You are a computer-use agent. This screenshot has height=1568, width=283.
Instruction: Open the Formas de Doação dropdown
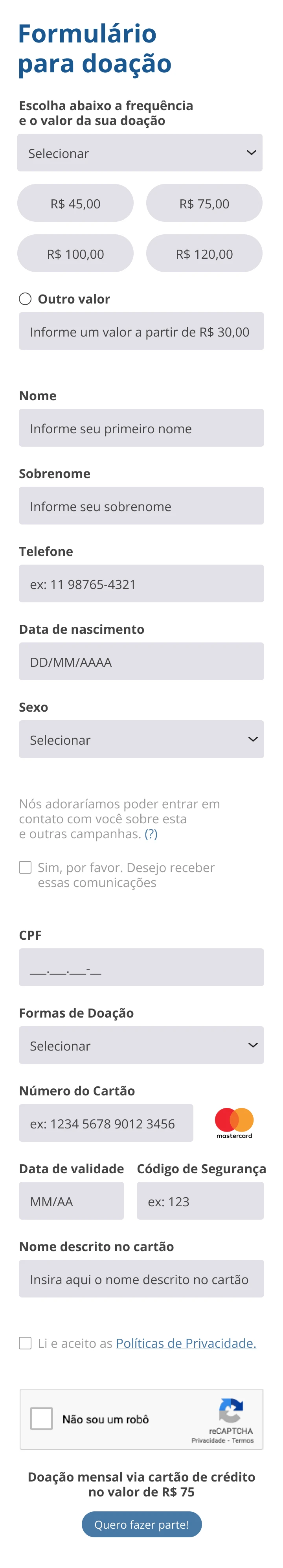141,1046
